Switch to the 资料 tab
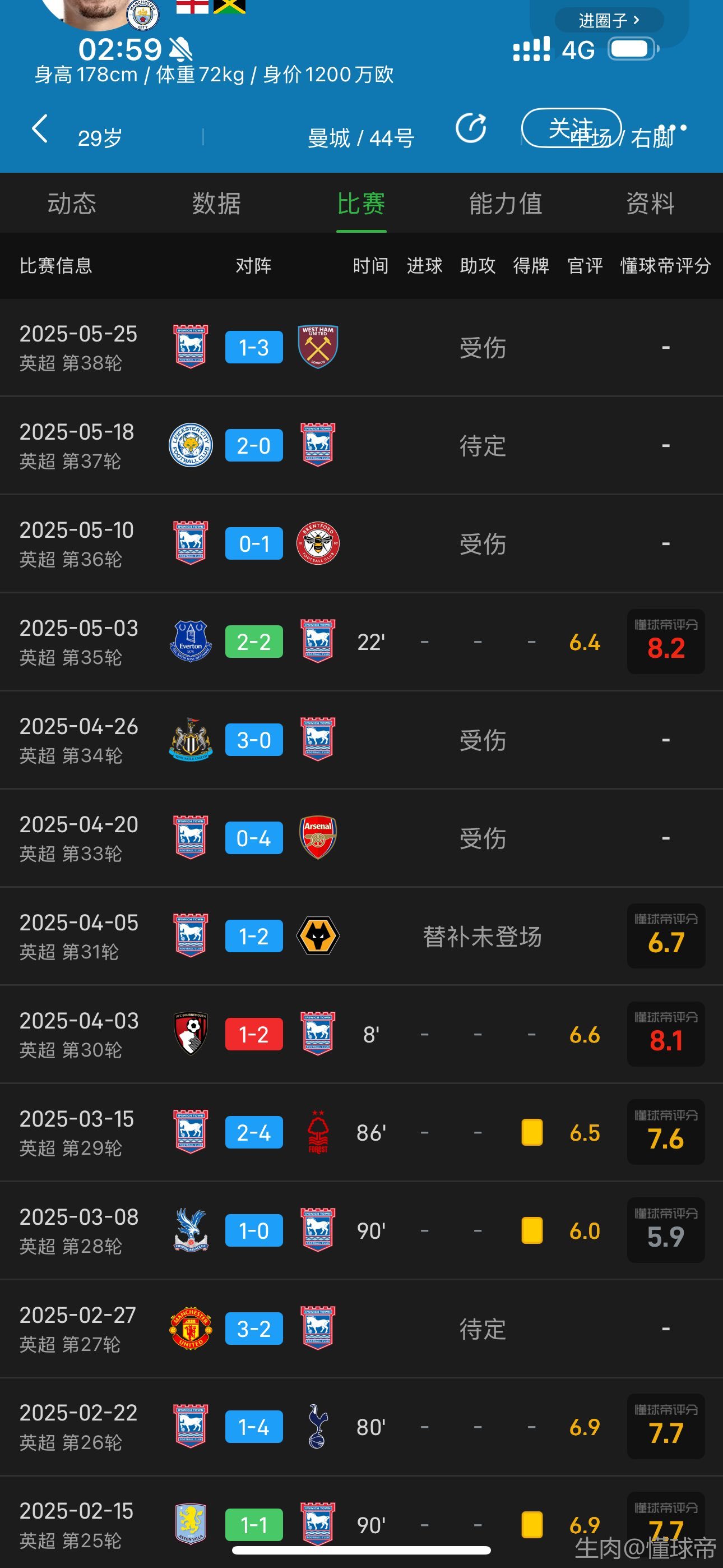 coord(651,204)
